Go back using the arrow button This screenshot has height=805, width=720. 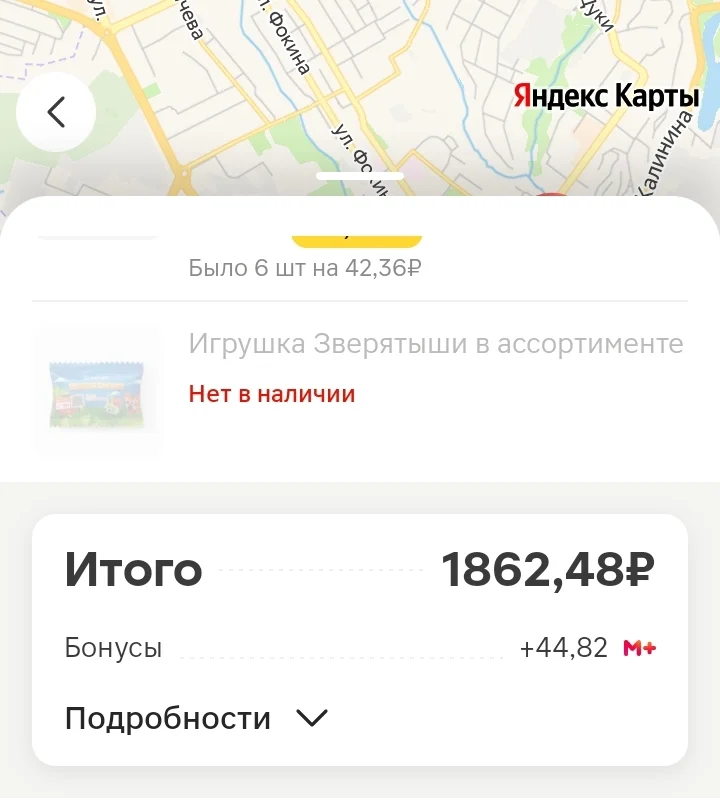56,112
